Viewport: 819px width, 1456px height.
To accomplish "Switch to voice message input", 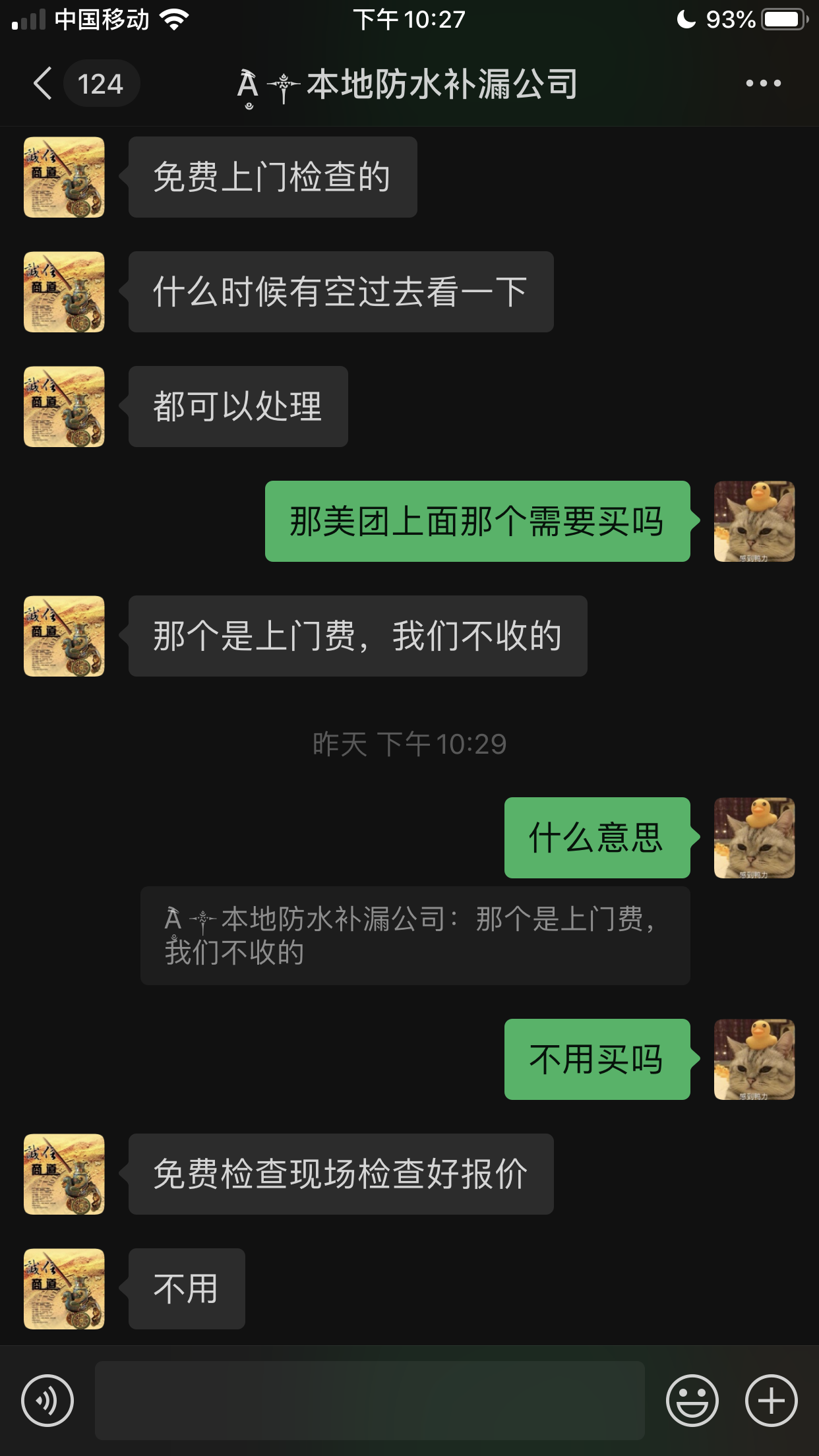I will coord(47,1400).
